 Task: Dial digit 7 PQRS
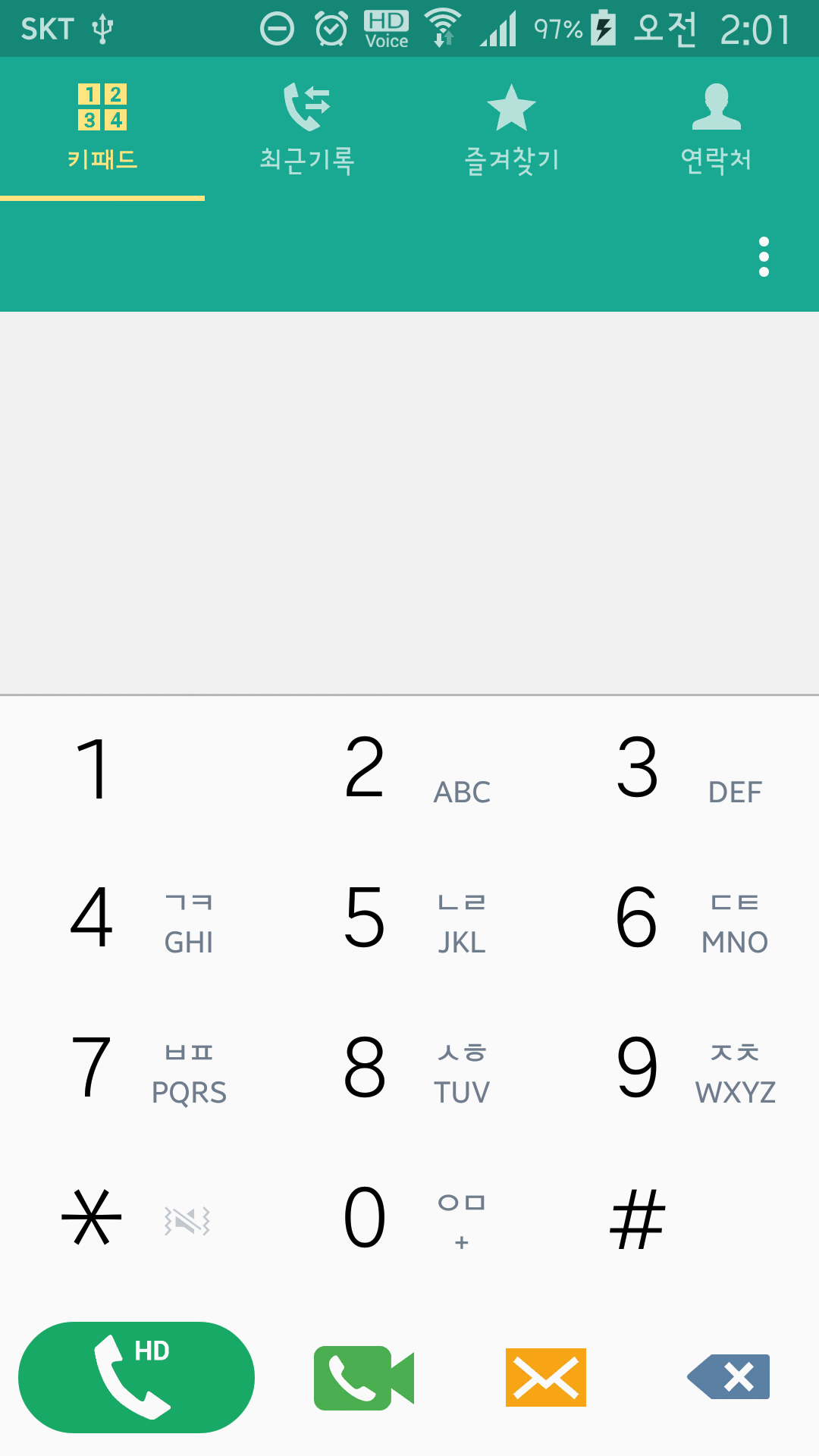136,1069
